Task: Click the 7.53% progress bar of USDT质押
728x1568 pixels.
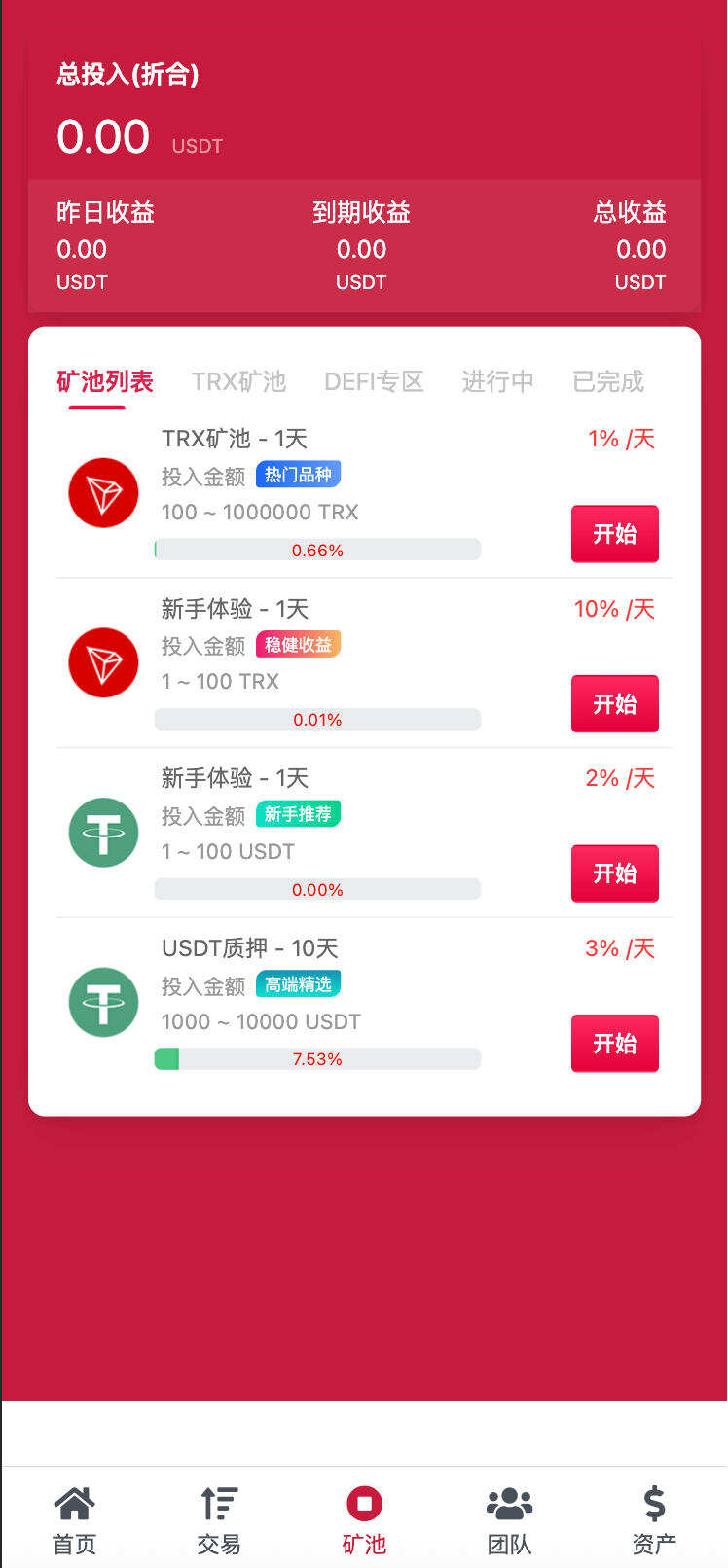Action: click(317, 1058)
